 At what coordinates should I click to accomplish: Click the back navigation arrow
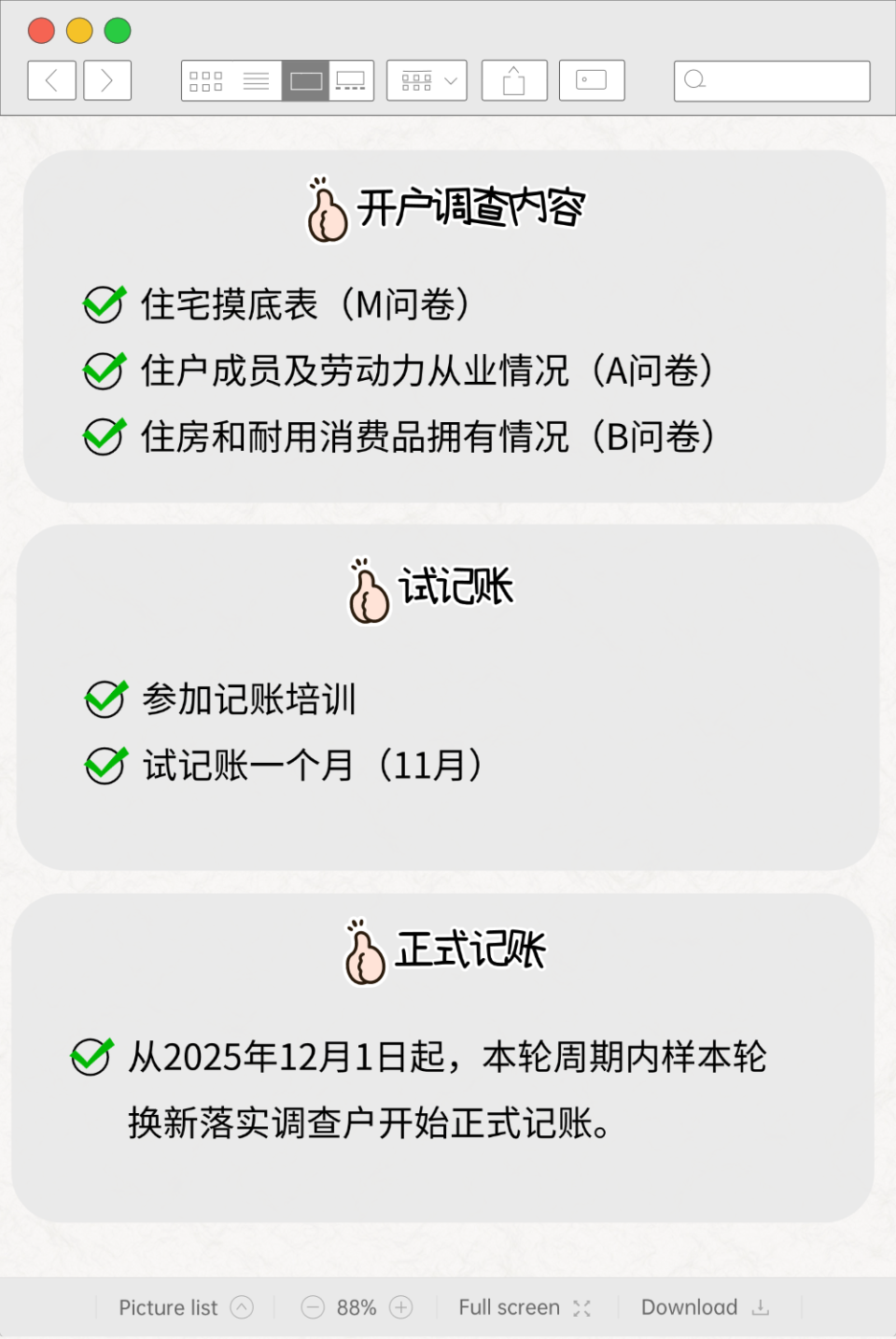click(51, 81)
